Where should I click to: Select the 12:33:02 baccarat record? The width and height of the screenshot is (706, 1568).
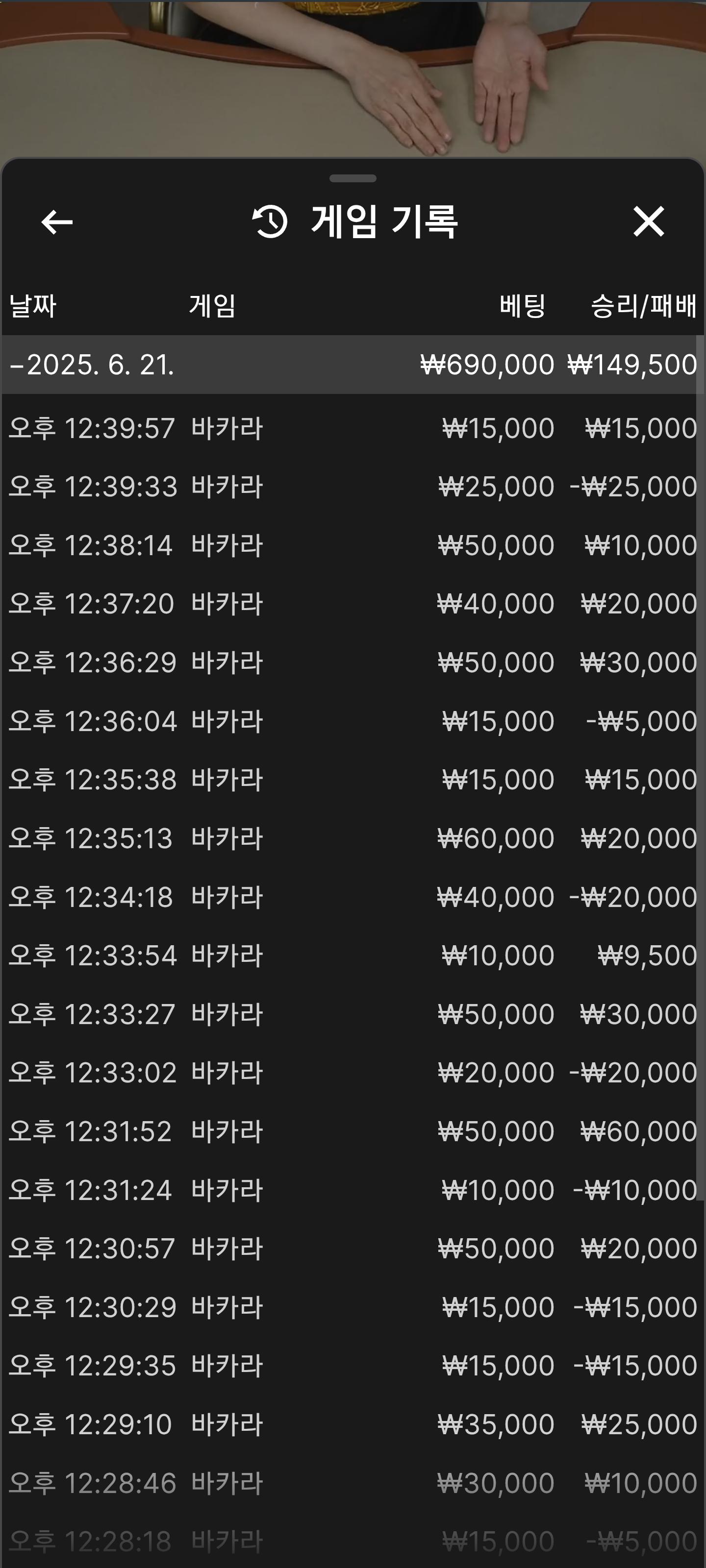pos(352,1073)
